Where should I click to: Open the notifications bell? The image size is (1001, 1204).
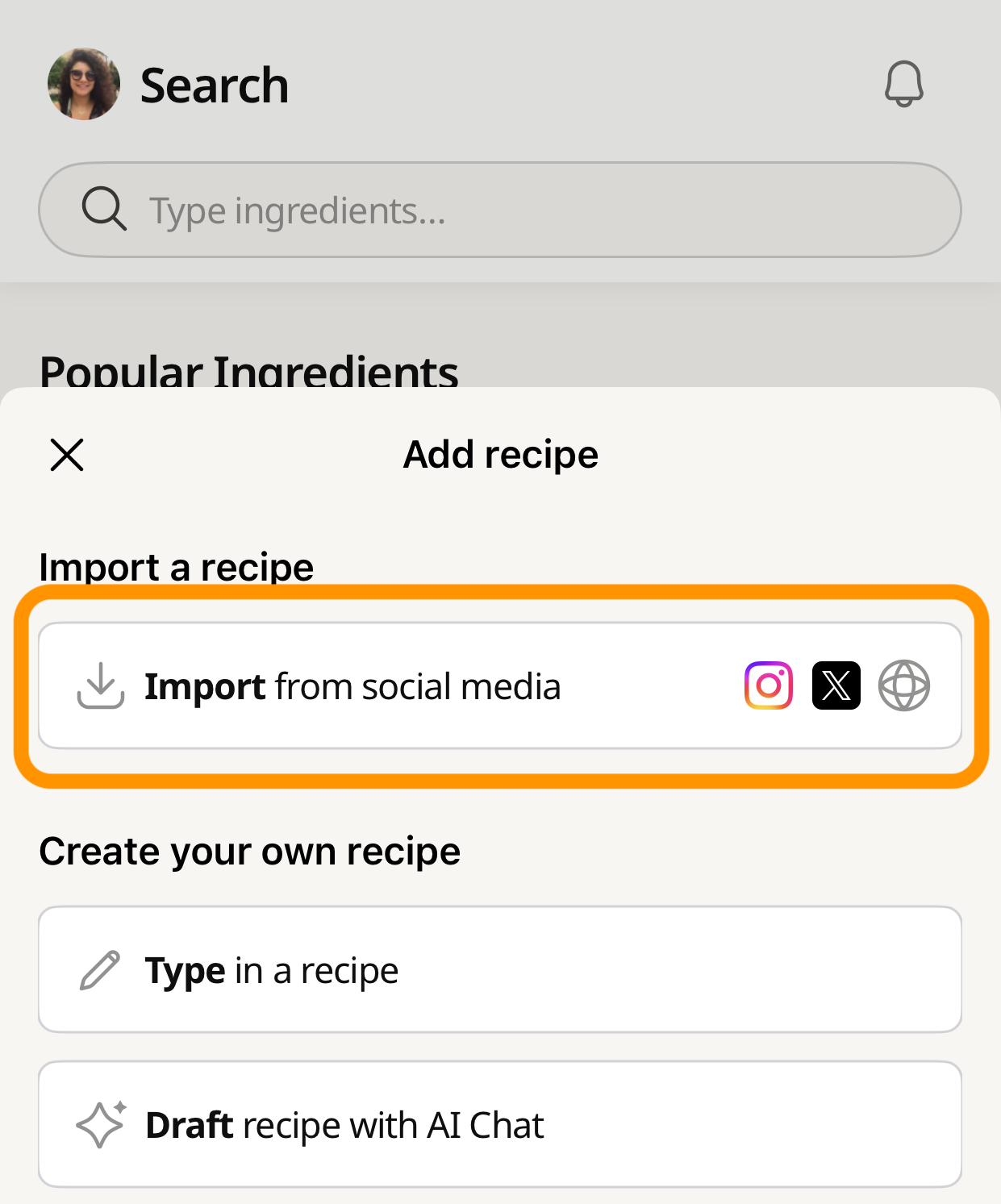tap(903, 84)
